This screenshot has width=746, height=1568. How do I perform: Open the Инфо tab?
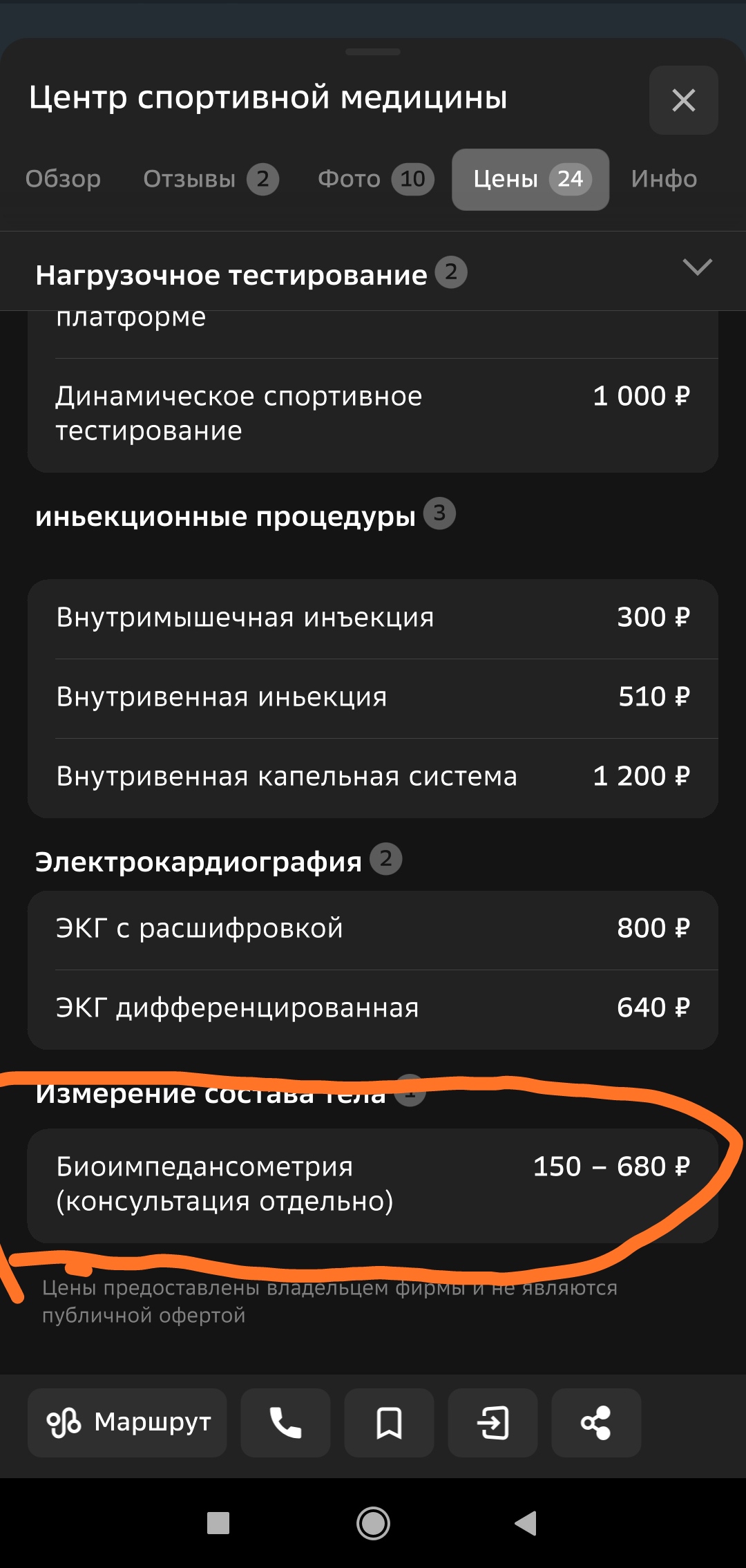tap(663, 179)
